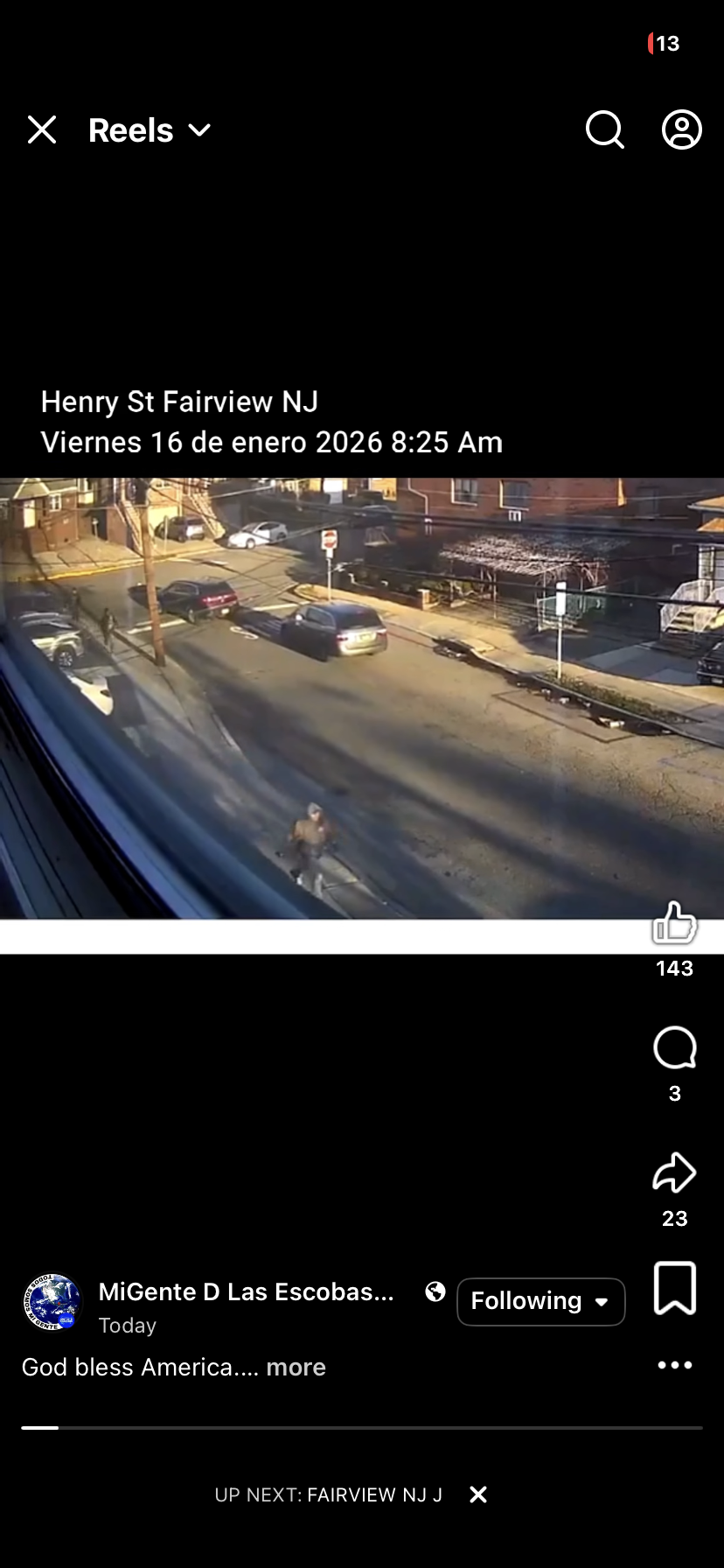
Task: Open the search icon
Action: (x=604, y=129)
